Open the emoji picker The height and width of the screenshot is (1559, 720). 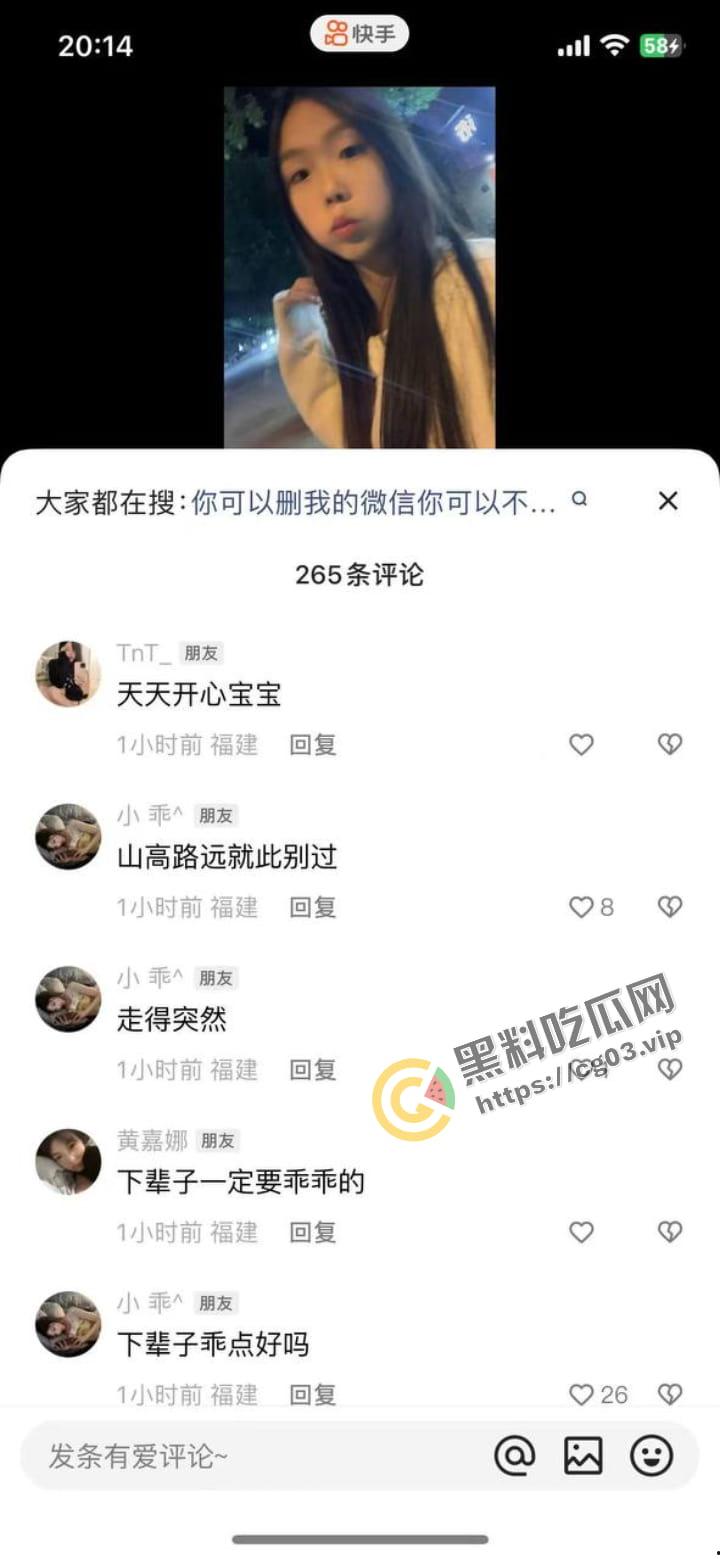[x=651, y=1456]
